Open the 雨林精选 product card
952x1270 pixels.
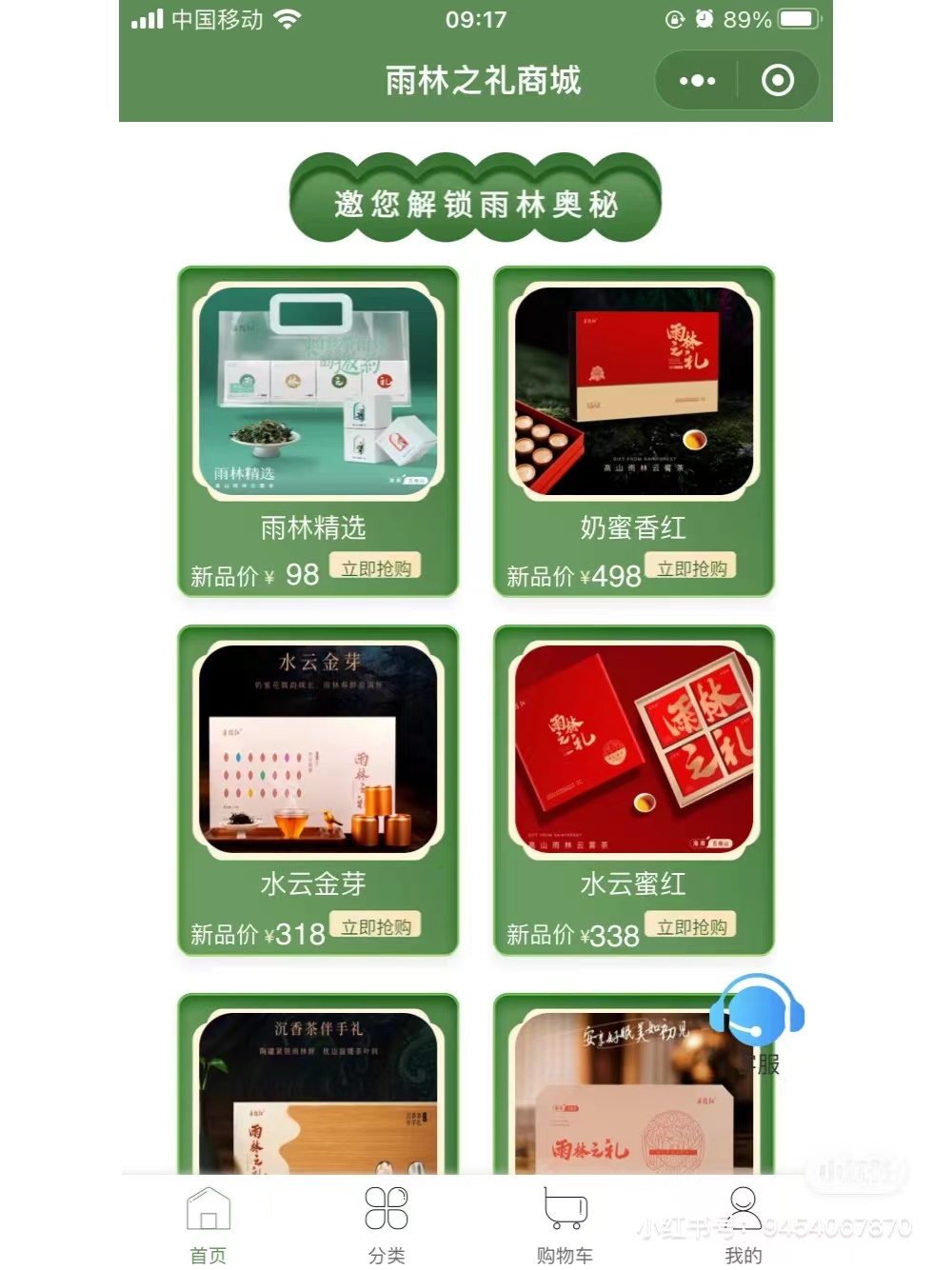318,392
